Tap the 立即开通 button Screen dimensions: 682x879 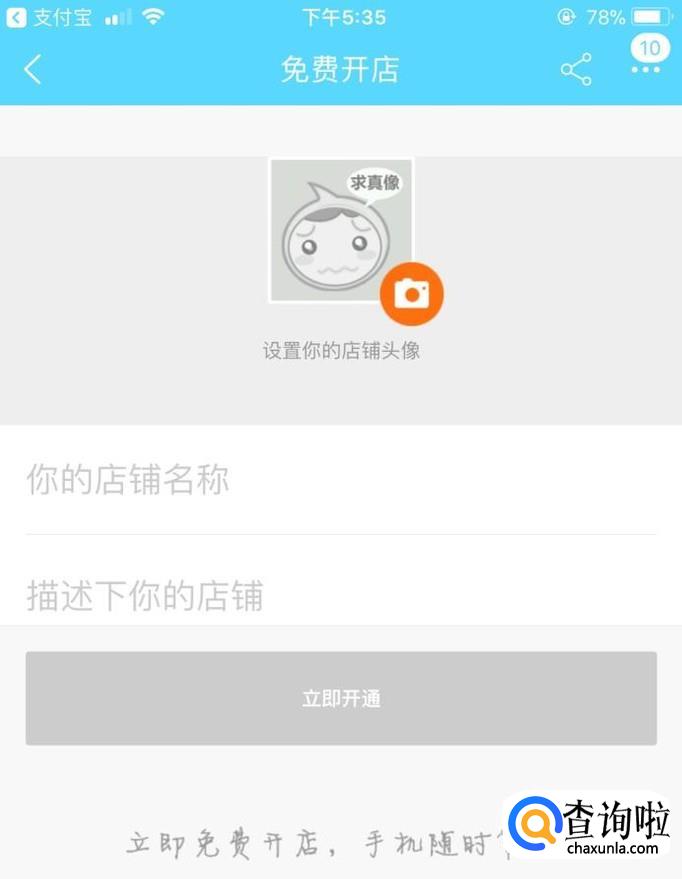point(341,698)
